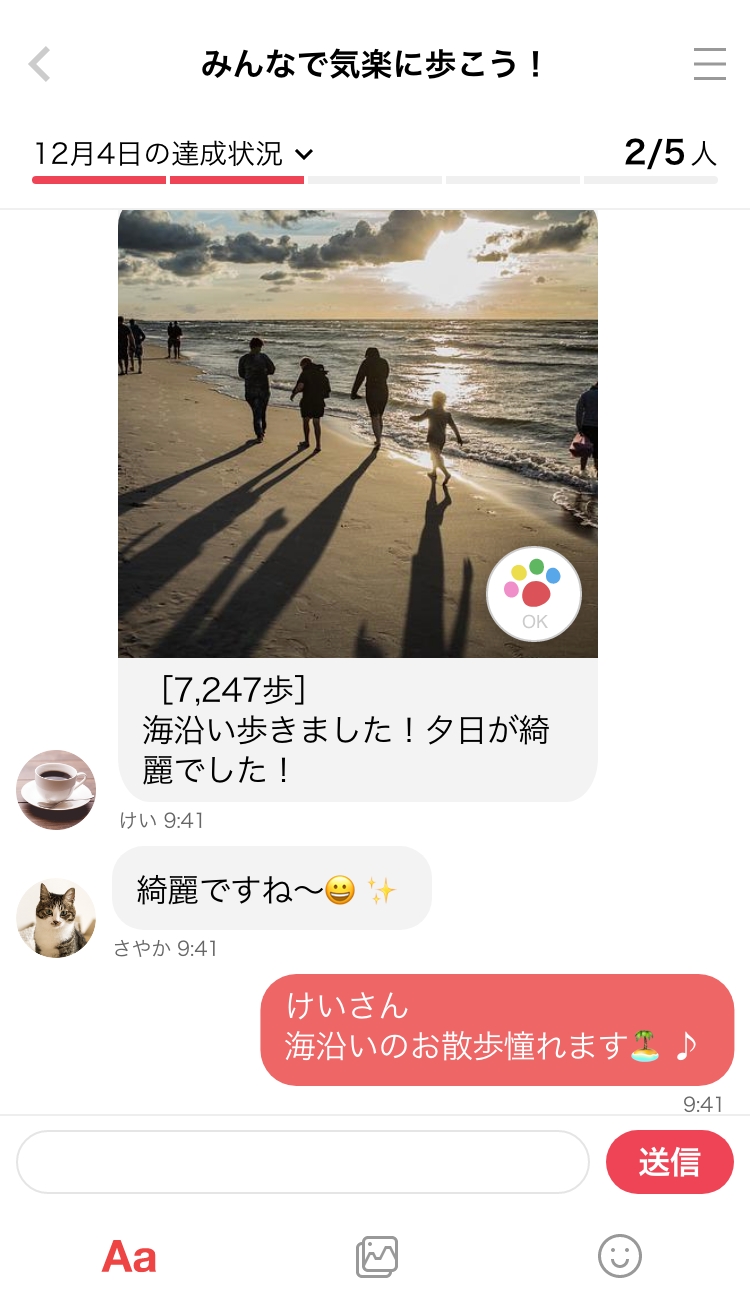Screen dimensions: 750x1302
Task: Open the emoji sticker picker
Action: coord(619,1256)
